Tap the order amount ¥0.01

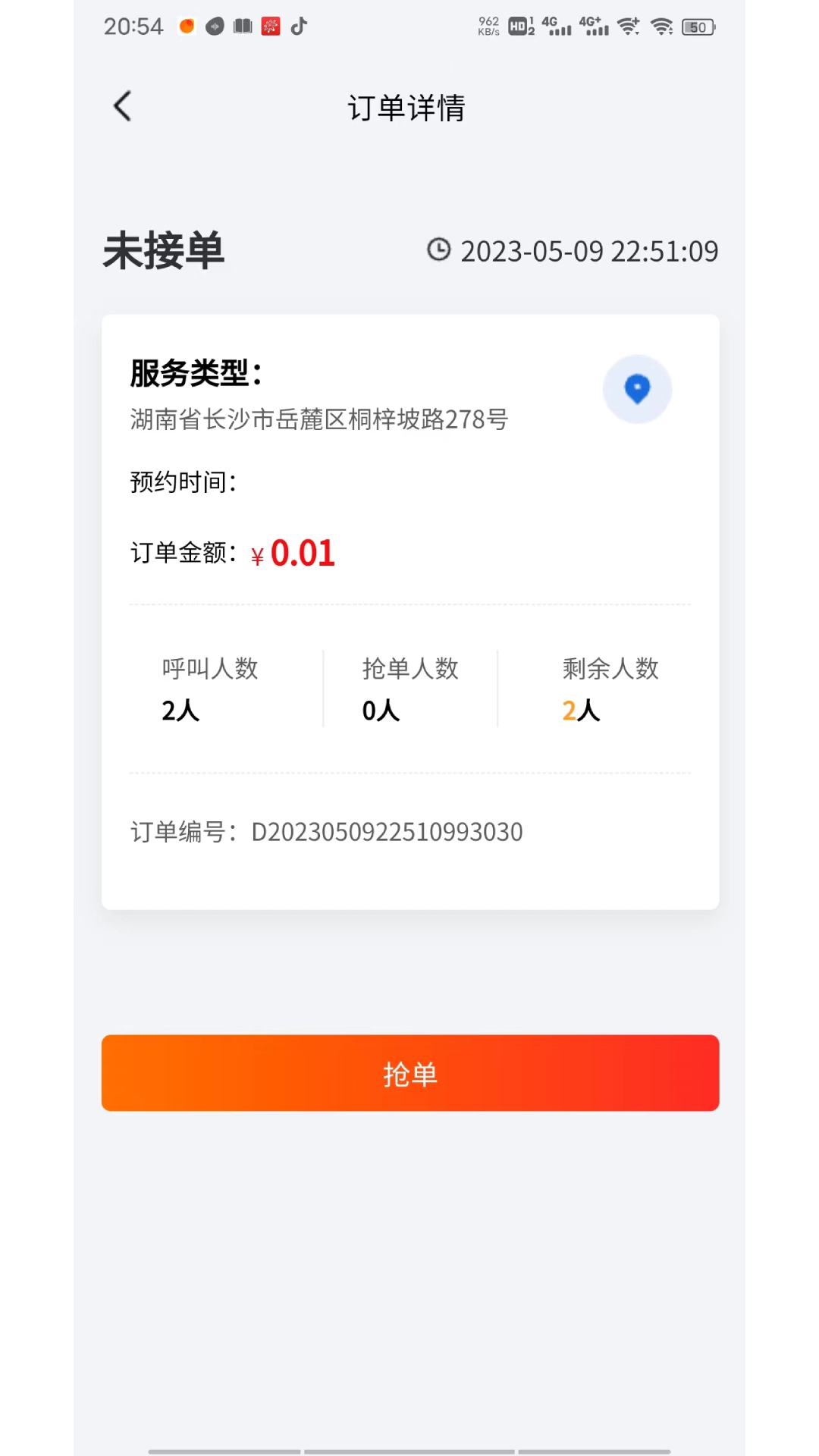coord(292,553)
